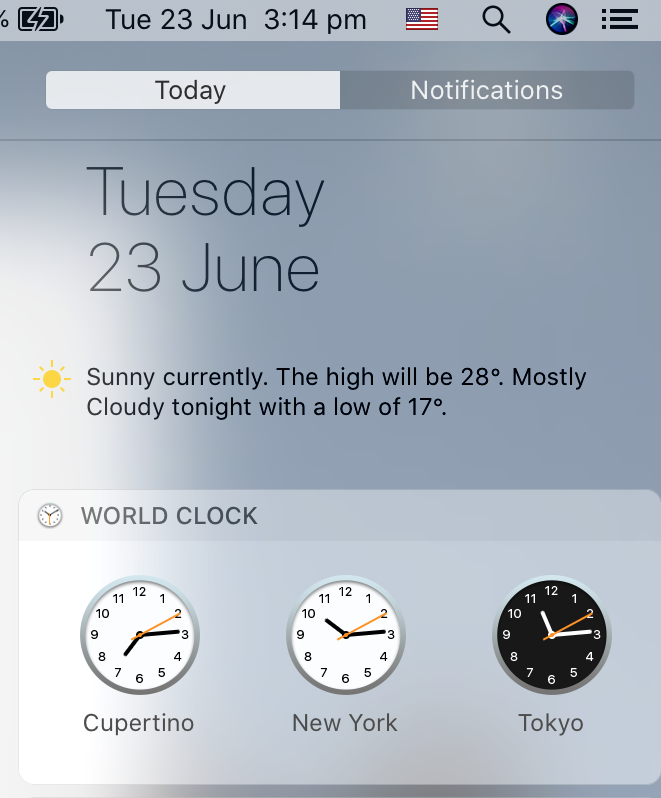The height and width of the screenshot is (798, 661).
Task: Open the New York clock
Action: coord(345,635)
